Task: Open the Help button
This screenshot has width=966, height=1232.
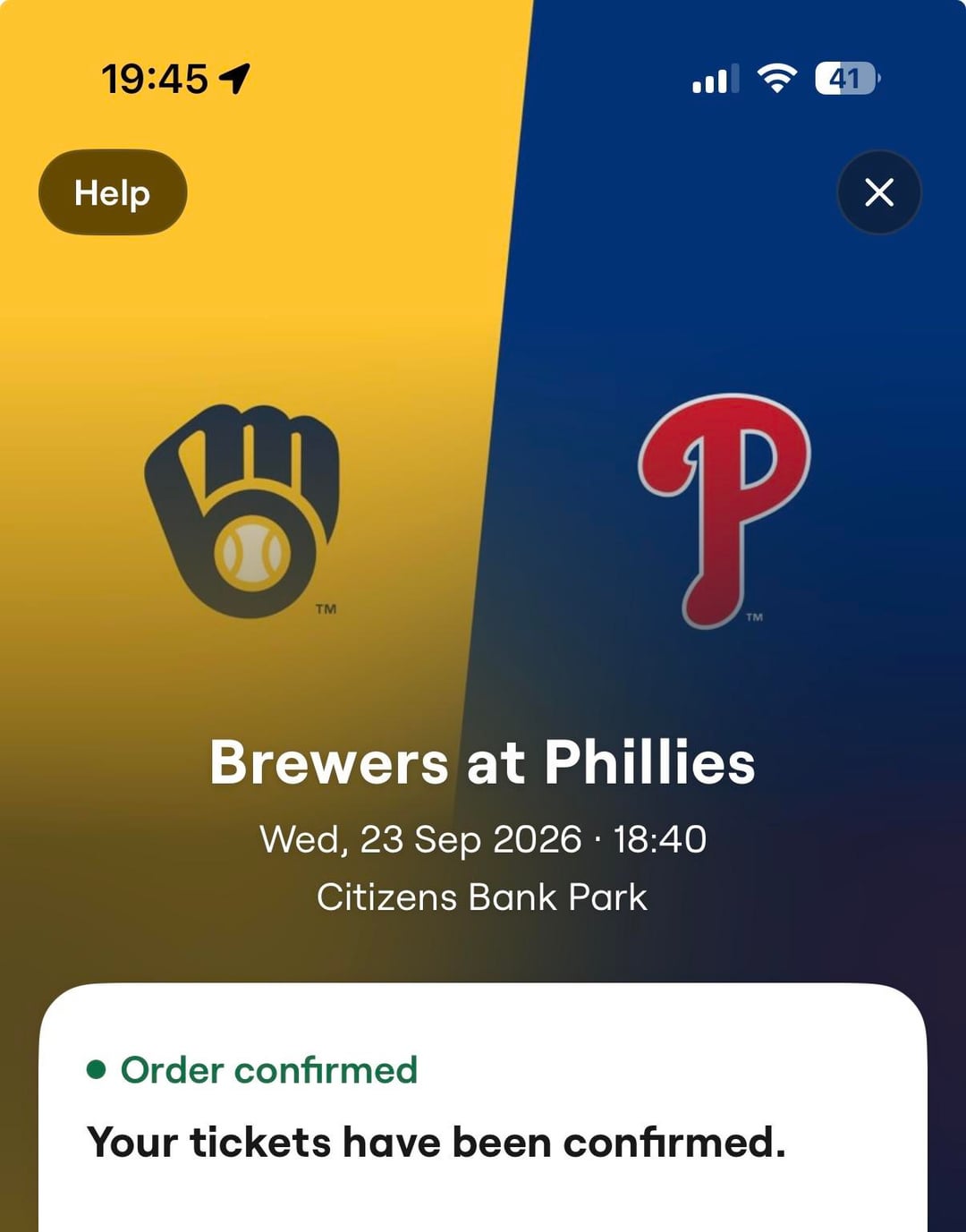Action: [x=113, y=192]
